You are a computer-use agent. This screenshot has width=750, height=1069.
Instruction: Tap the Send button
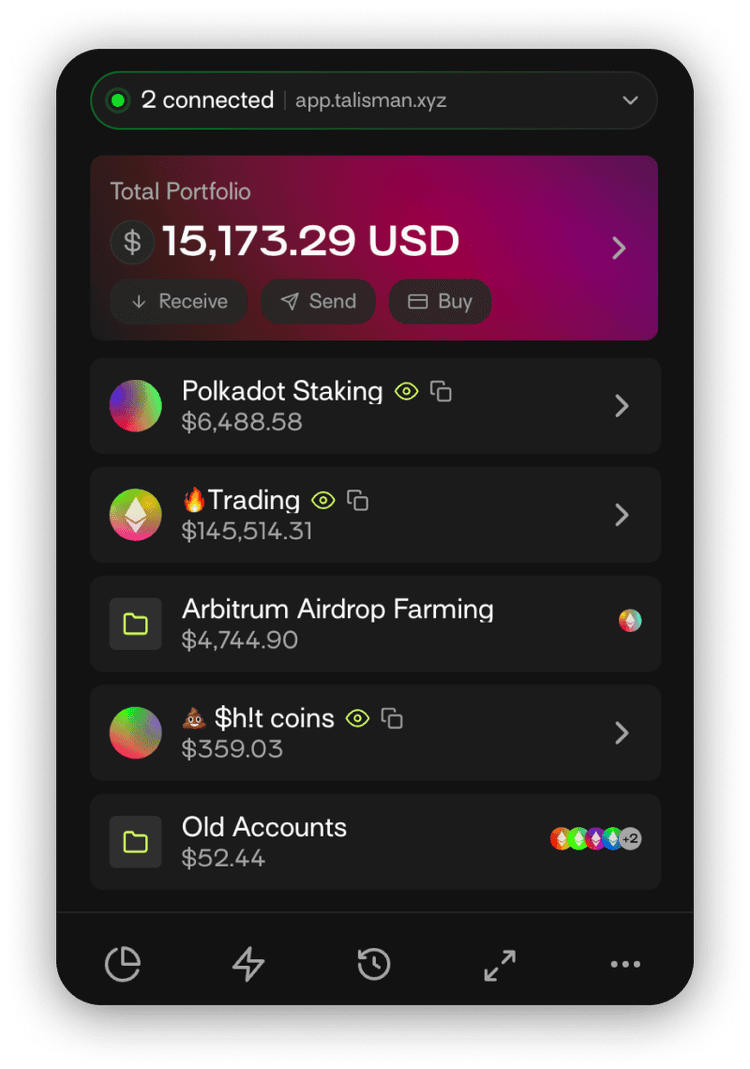(x=318, y=301)
